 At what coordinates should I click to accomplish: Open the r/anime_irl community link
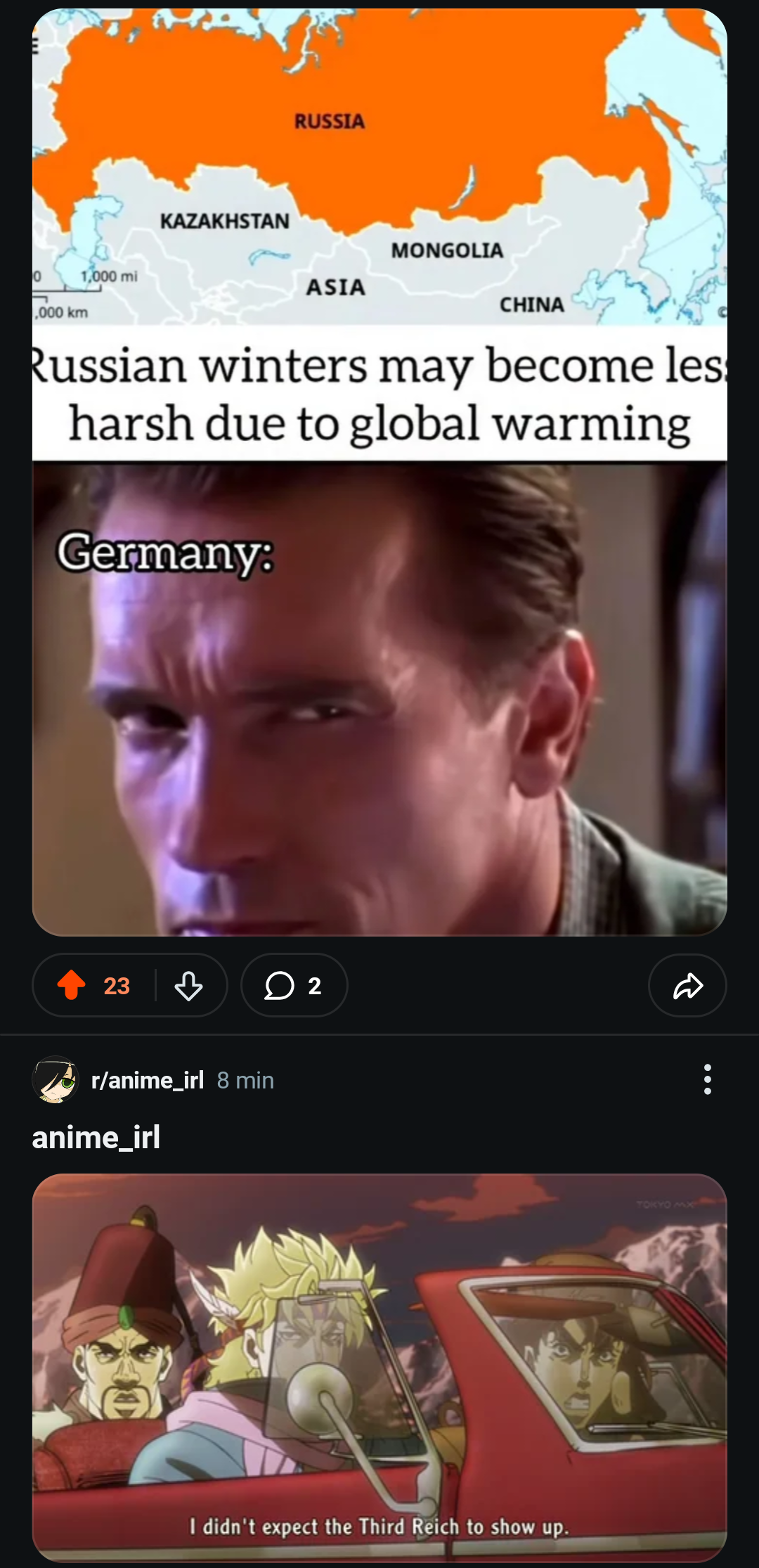pyautogui.click(x=148, y=1080)
